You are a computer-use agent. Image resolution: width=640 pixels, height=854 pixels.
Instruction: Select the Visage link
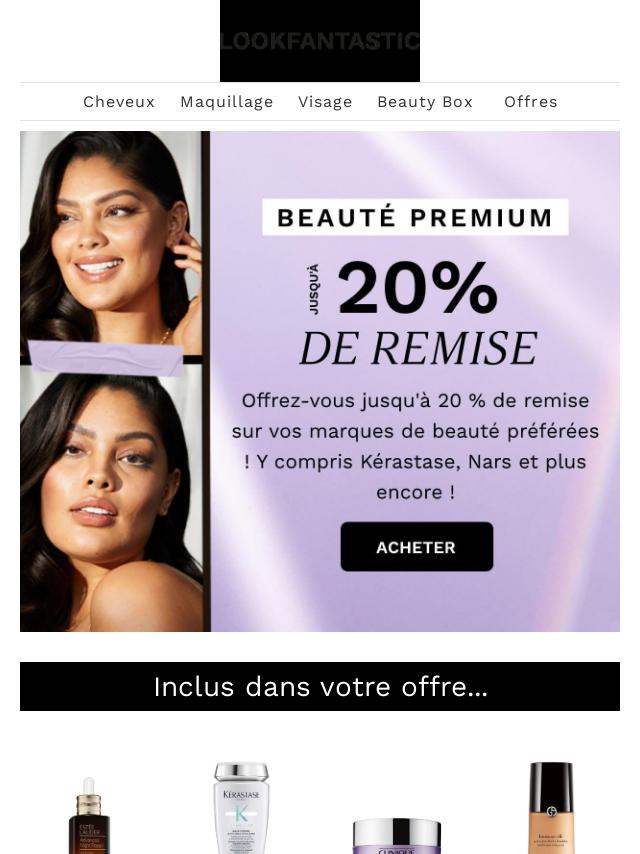pyautogui.click(x=325, y=102)
